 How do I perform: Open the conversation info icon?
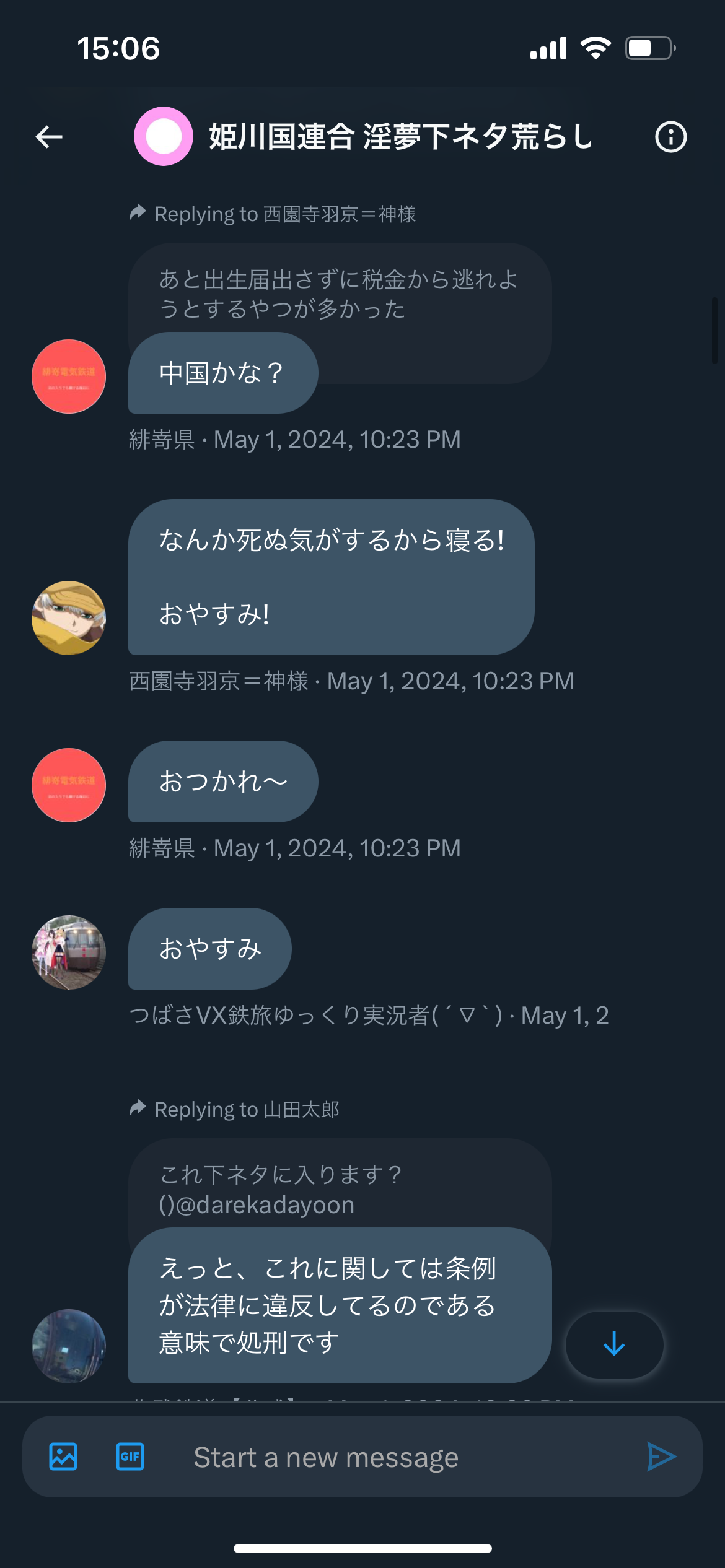pos(671,137)
